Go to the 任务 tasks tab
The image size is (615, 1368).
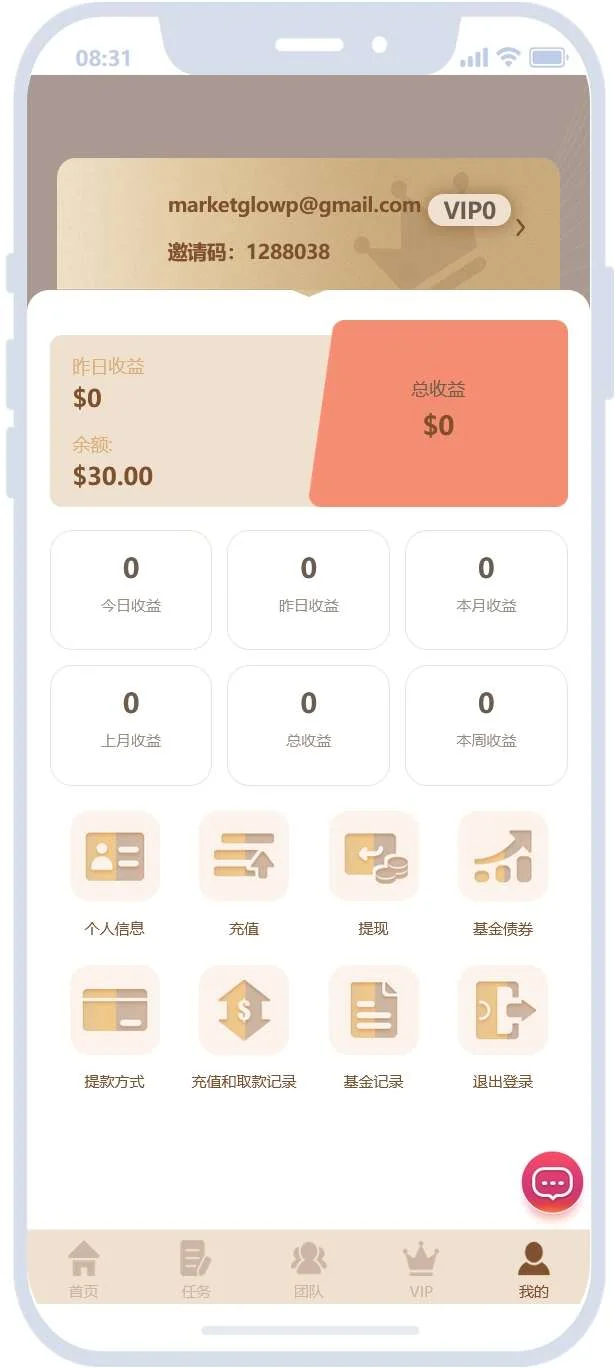pyautogui.click(x=196, y=1269)
